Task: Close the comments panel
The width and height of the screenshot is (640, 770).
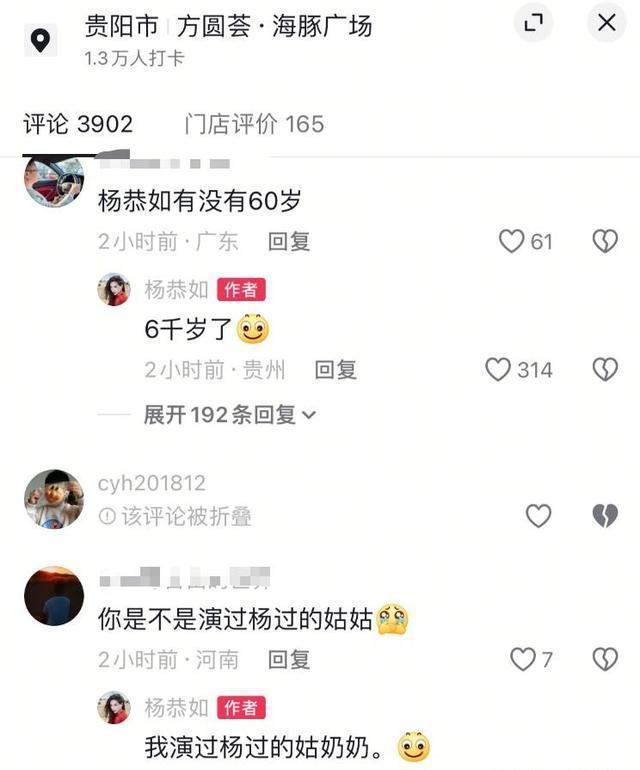Action: pyautogui.click(x=606, y=23)
